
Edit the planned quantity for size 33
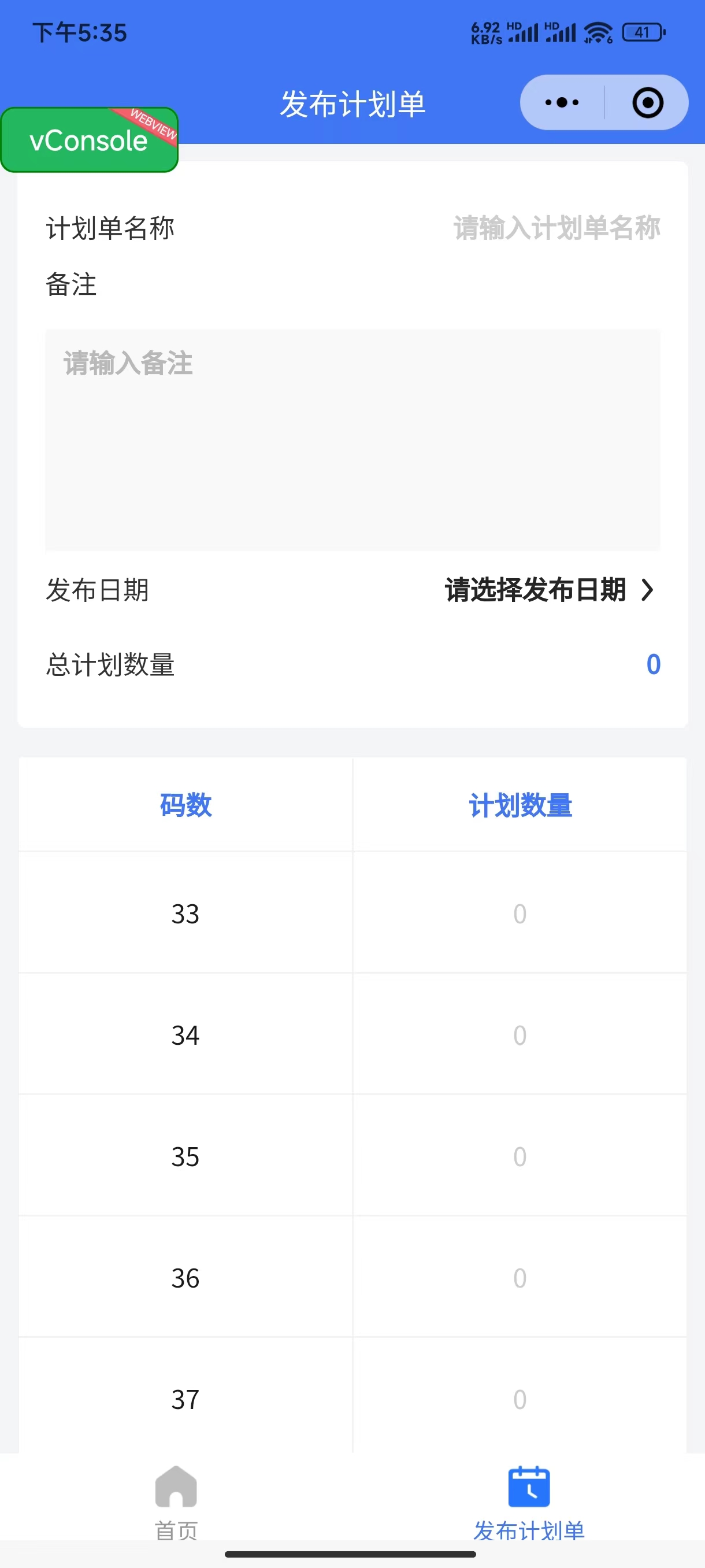[x=520, y=914]
